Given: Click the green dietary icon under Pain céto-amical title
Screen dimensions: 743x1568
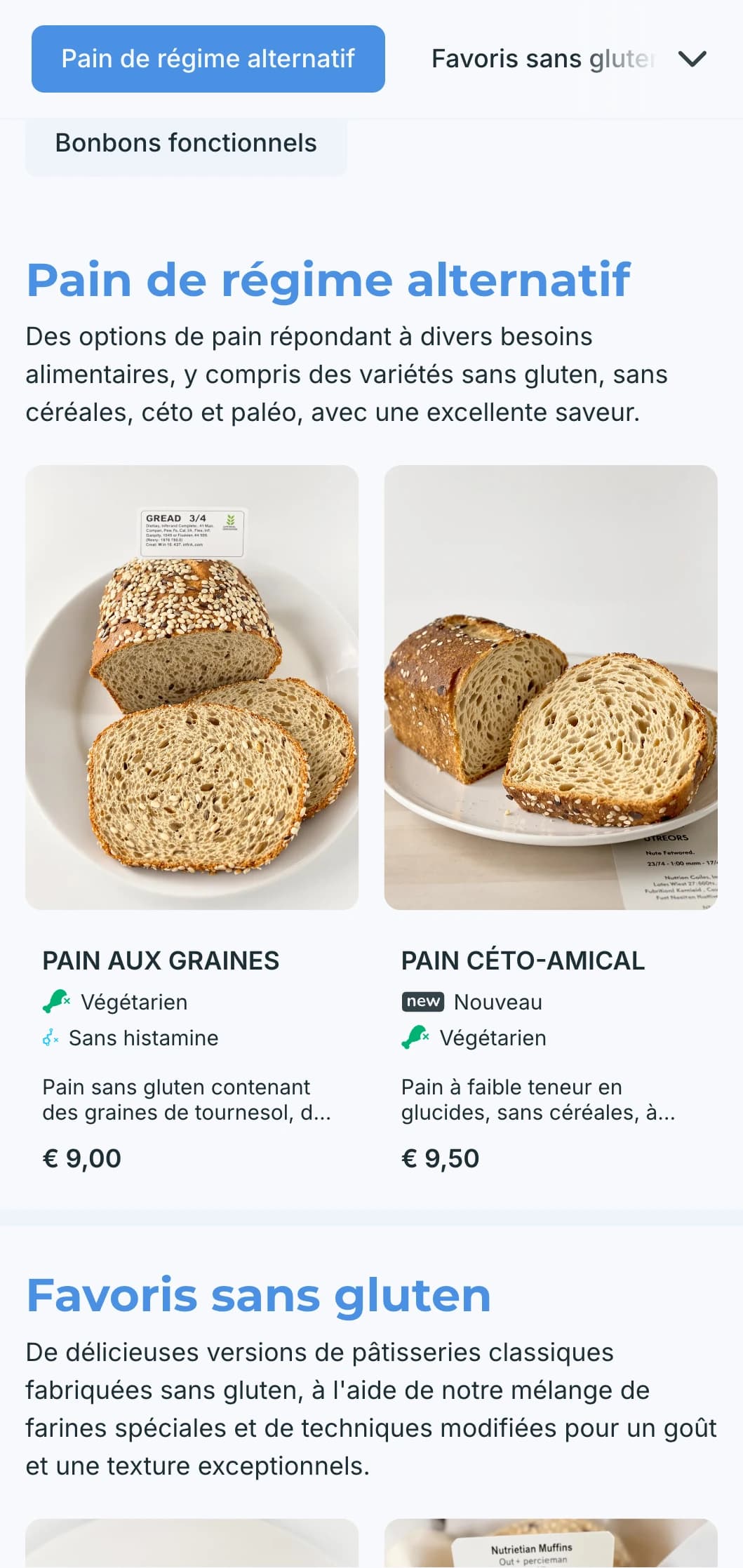Looking at the screenshot, I should (x=415, y=1038).
